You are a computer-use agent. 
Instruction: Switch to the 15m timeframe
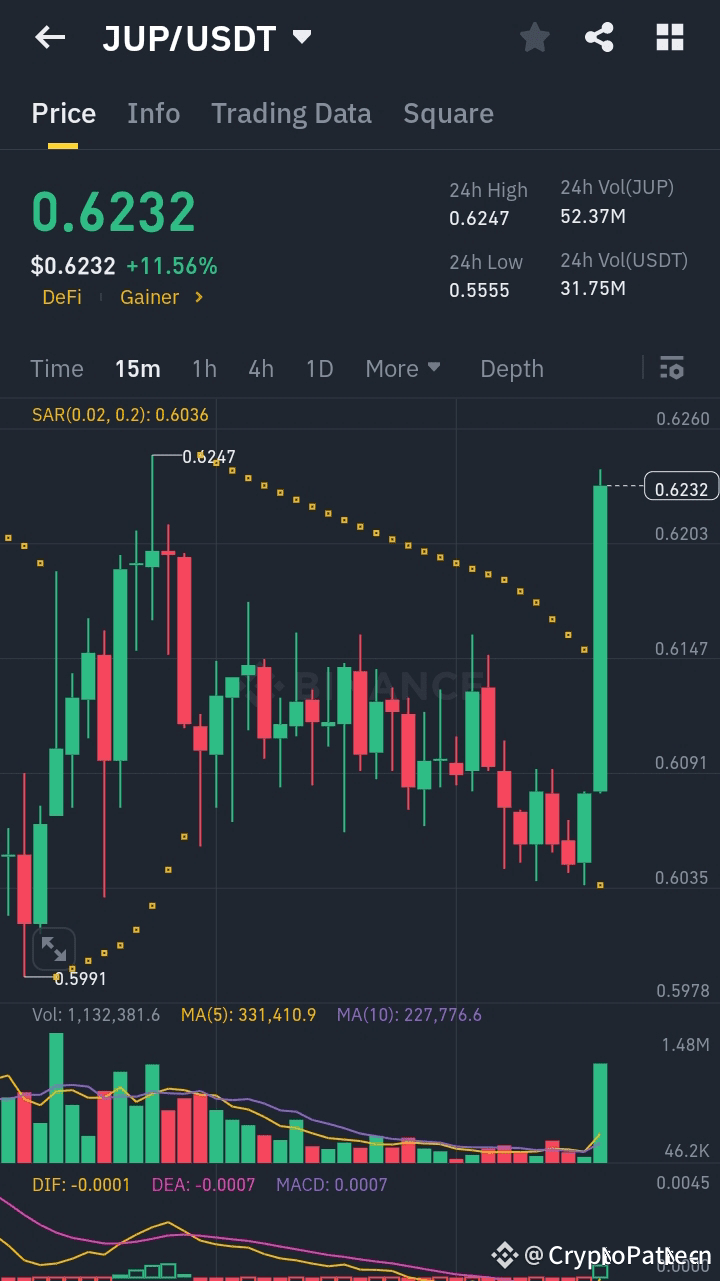click(x=138, y=368)
